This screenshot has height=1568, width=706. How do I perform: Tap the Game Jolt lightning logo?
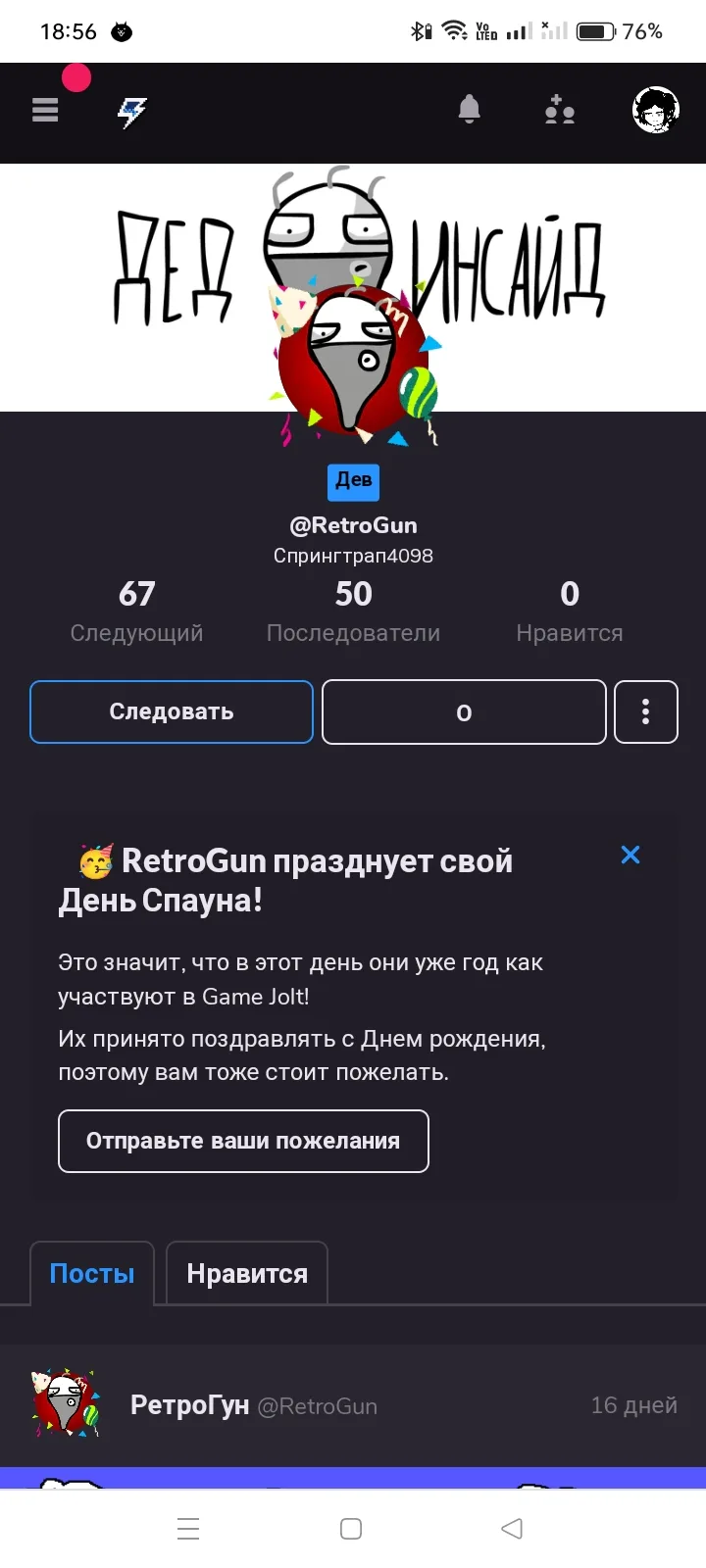[131, 112]
